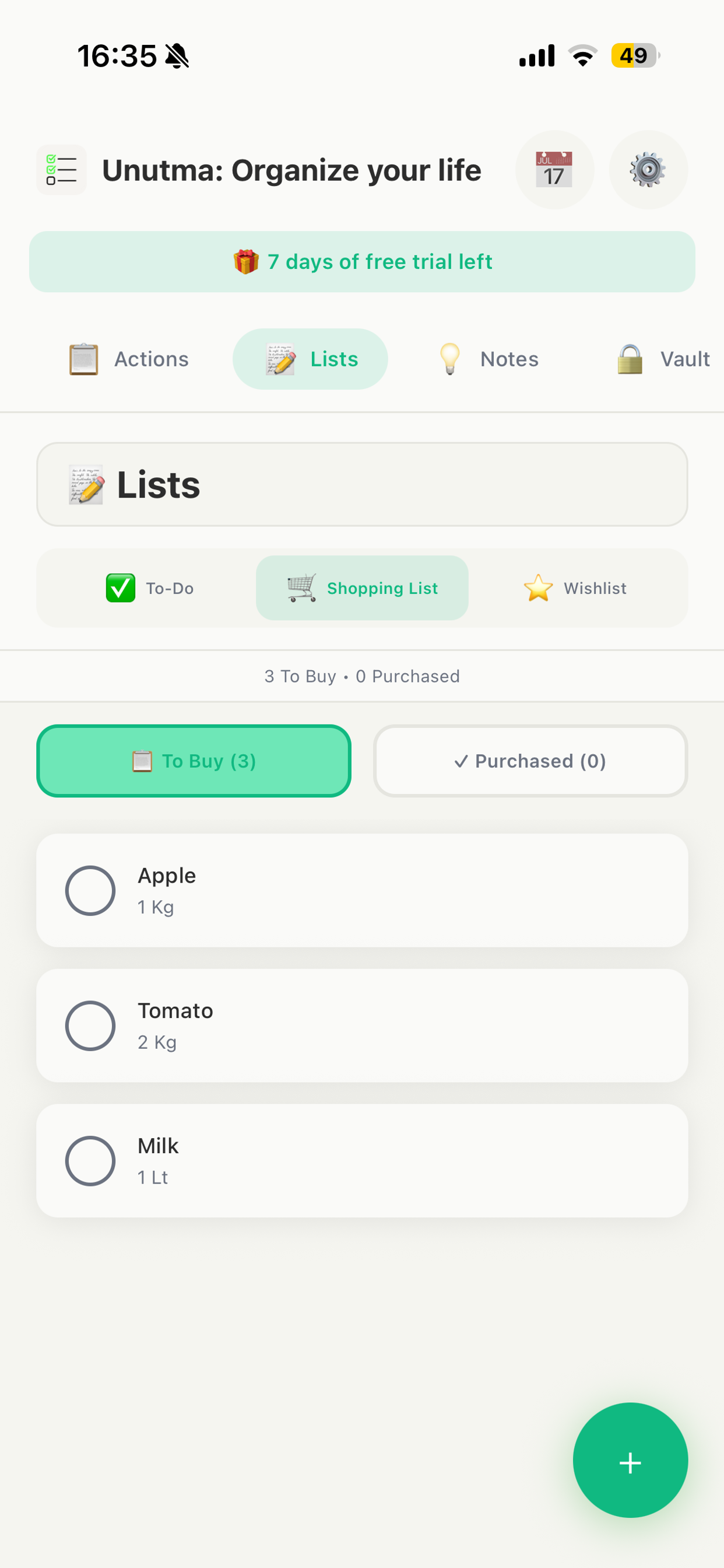This screenshot has height=1568, width=724.
Task: Show Purchased (0) items
Action: pyautogui.click(x=529, y=761)
